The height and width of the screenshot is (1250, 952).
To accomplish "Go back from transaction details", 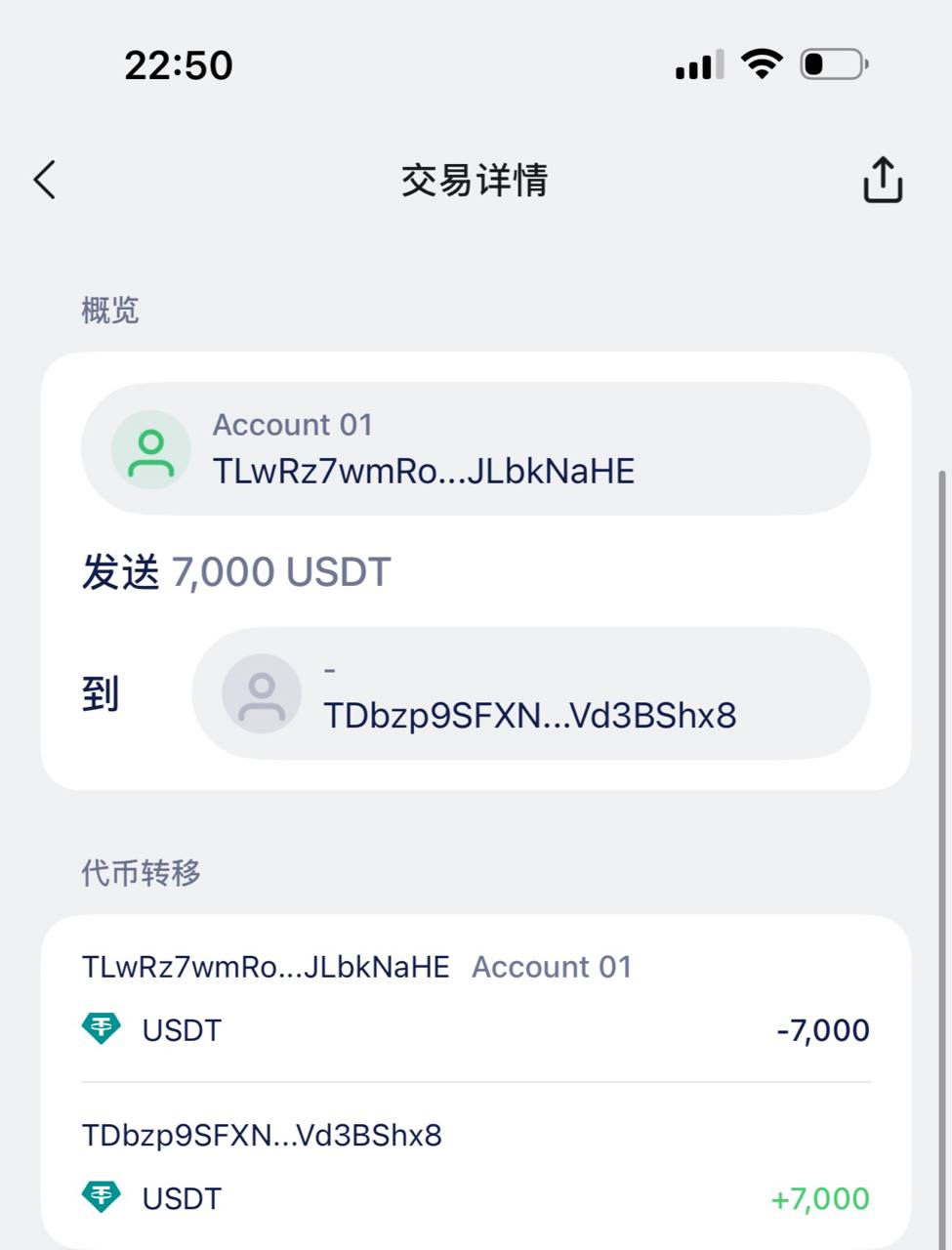I will pyautogui.click(x=45, y=180).
